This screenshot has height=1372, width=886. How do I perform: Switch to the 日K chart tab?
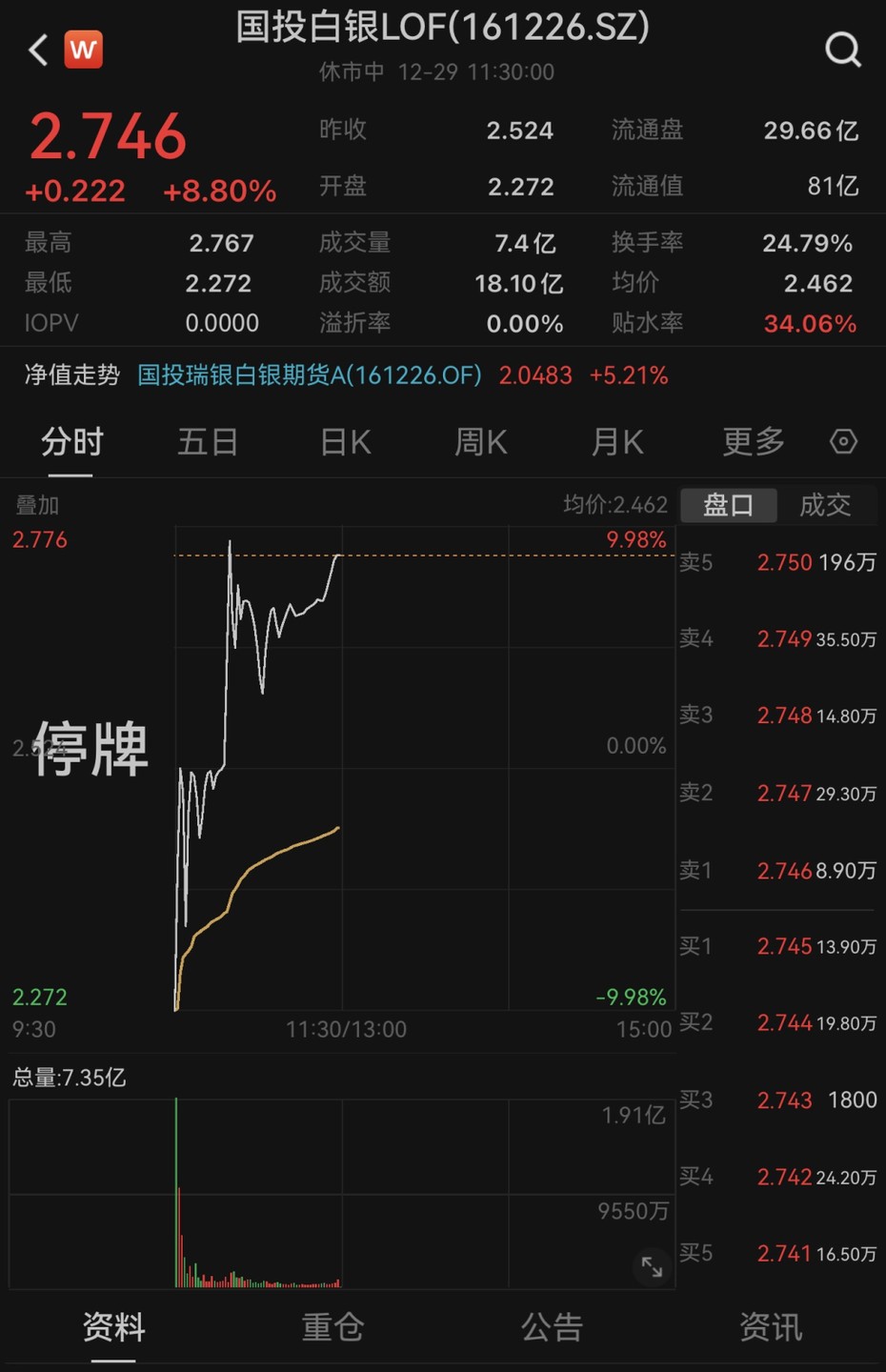(345, 442)
